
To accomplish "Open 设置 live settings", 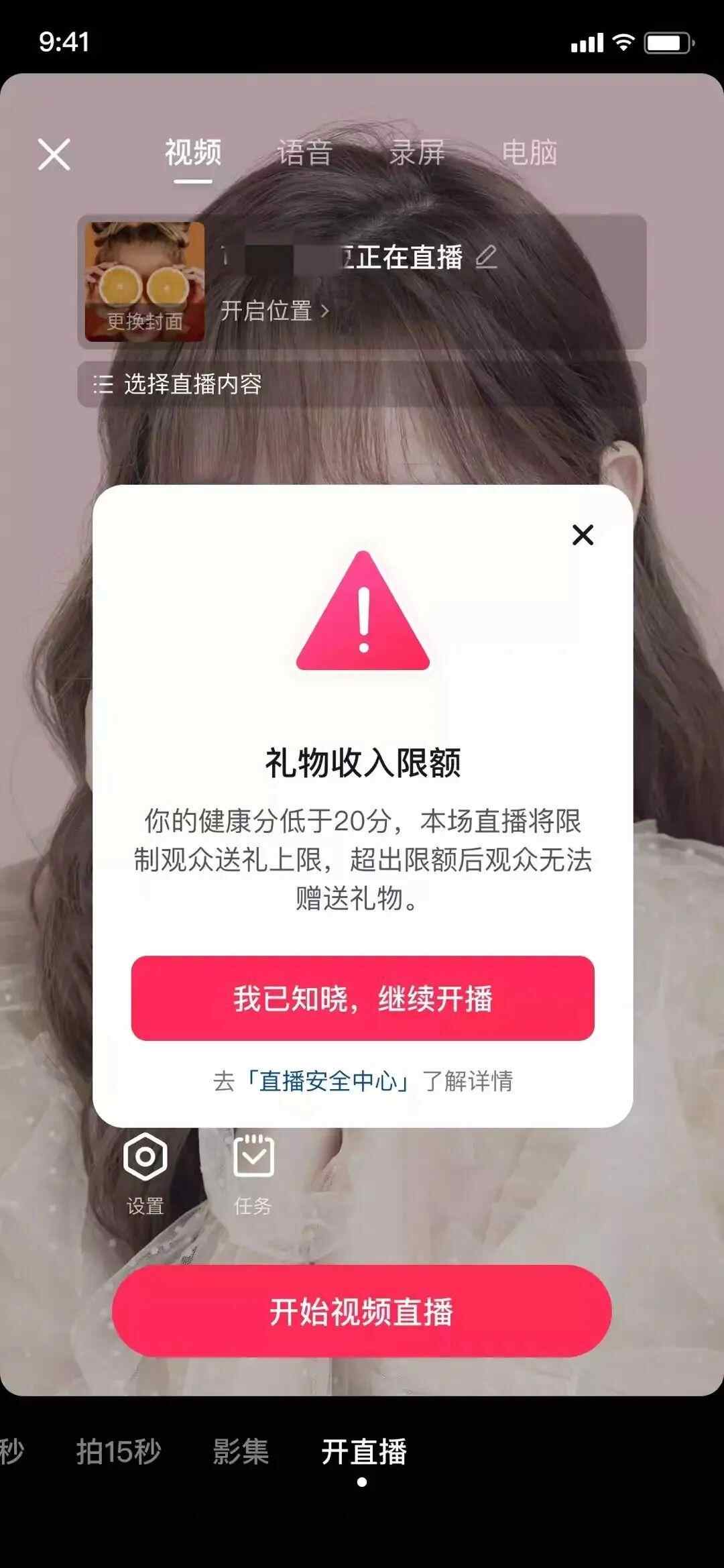I will [x=145, y=1172].
